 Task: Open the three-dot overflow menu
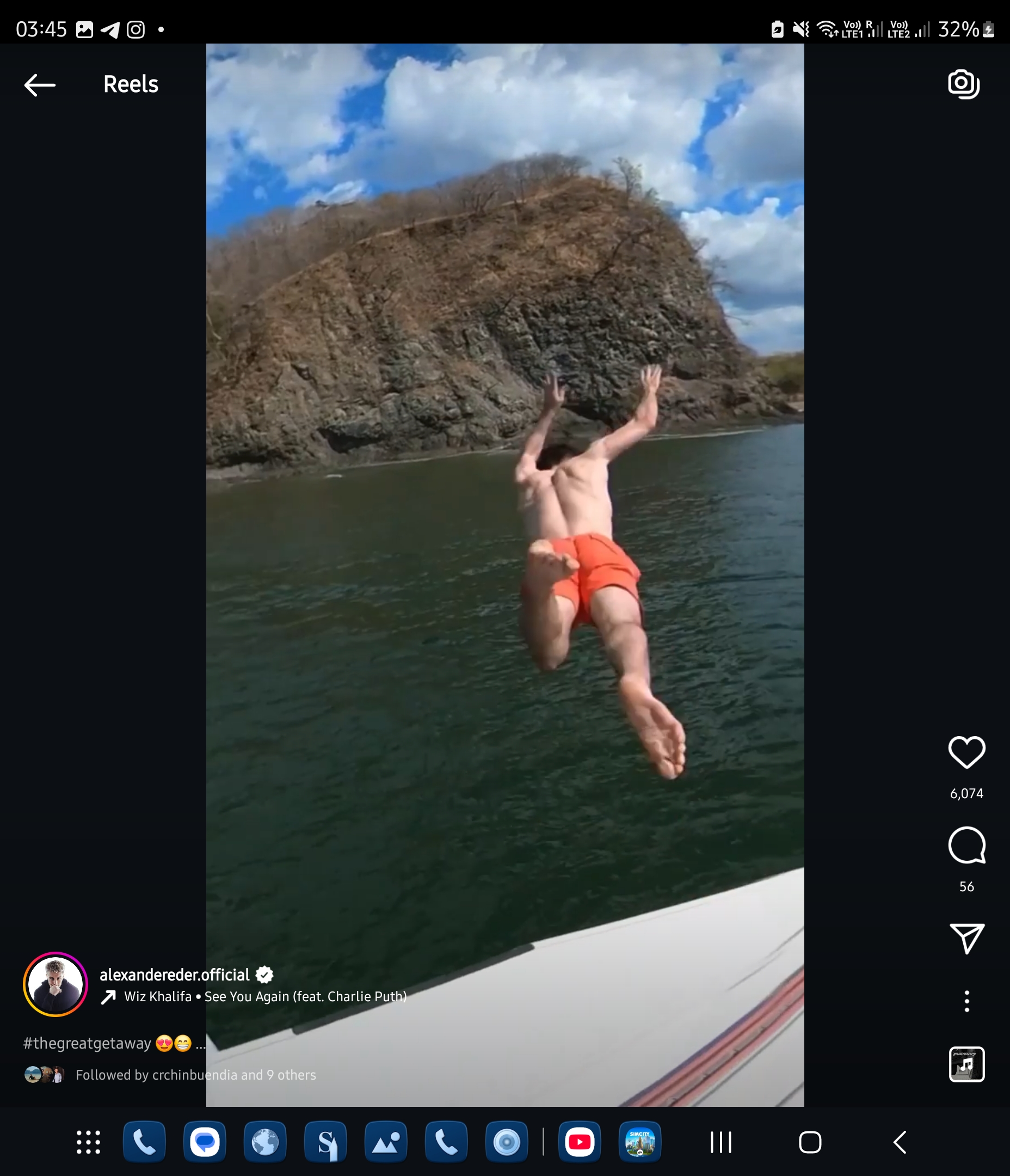click(x=966, y=1002)
